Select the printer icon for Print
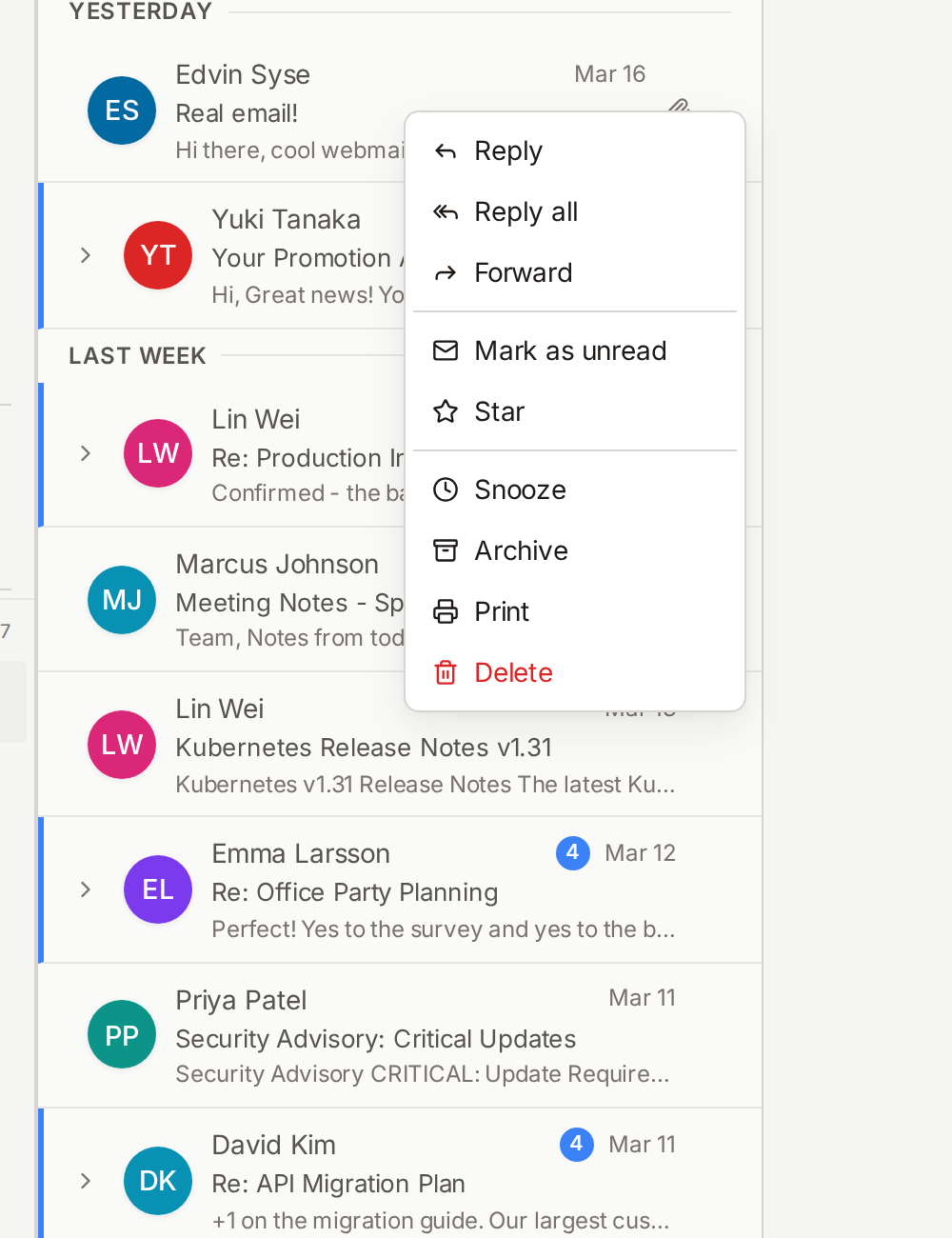Image resolution: width=952 pixels, height=1238 pixels. click(445, 610)
